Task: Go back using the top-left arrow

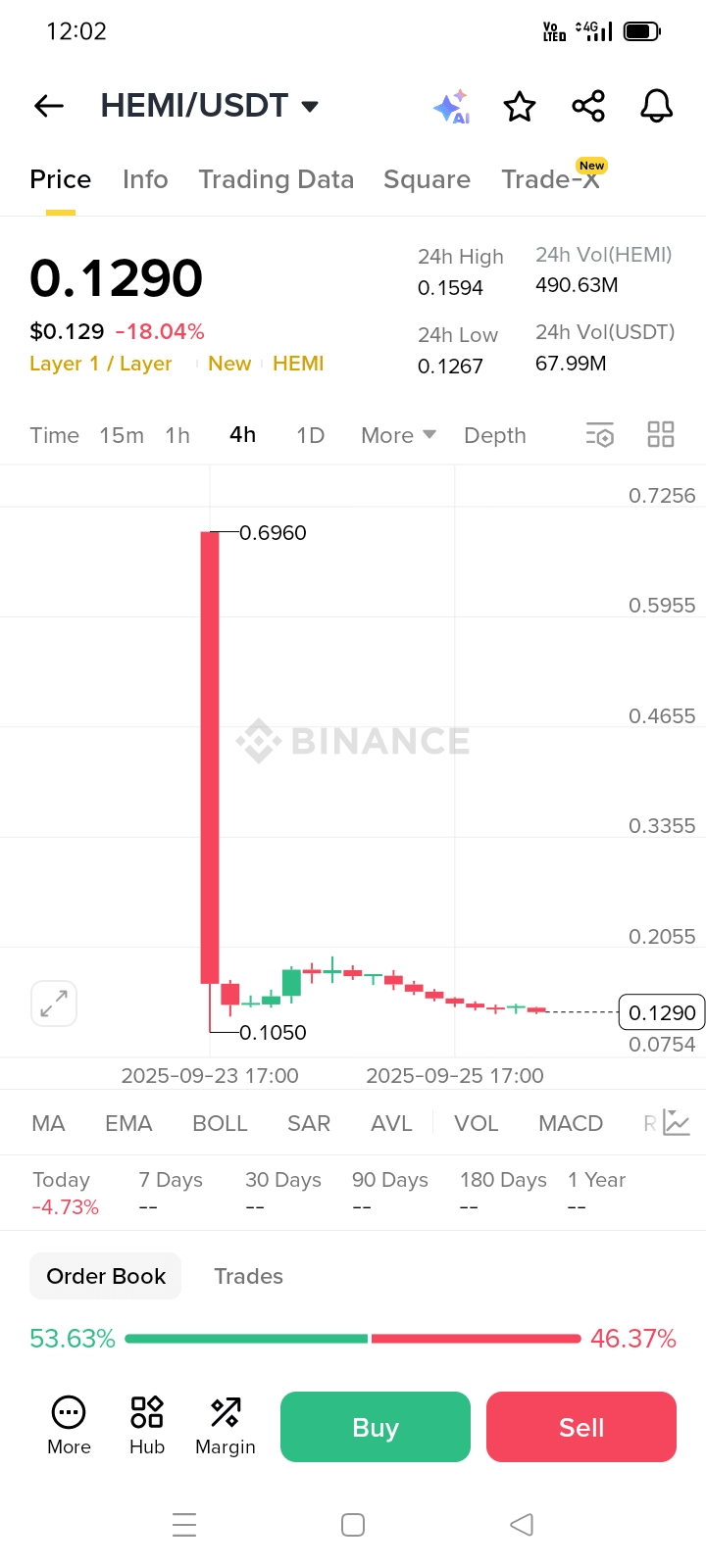Action: pos(49,106)
